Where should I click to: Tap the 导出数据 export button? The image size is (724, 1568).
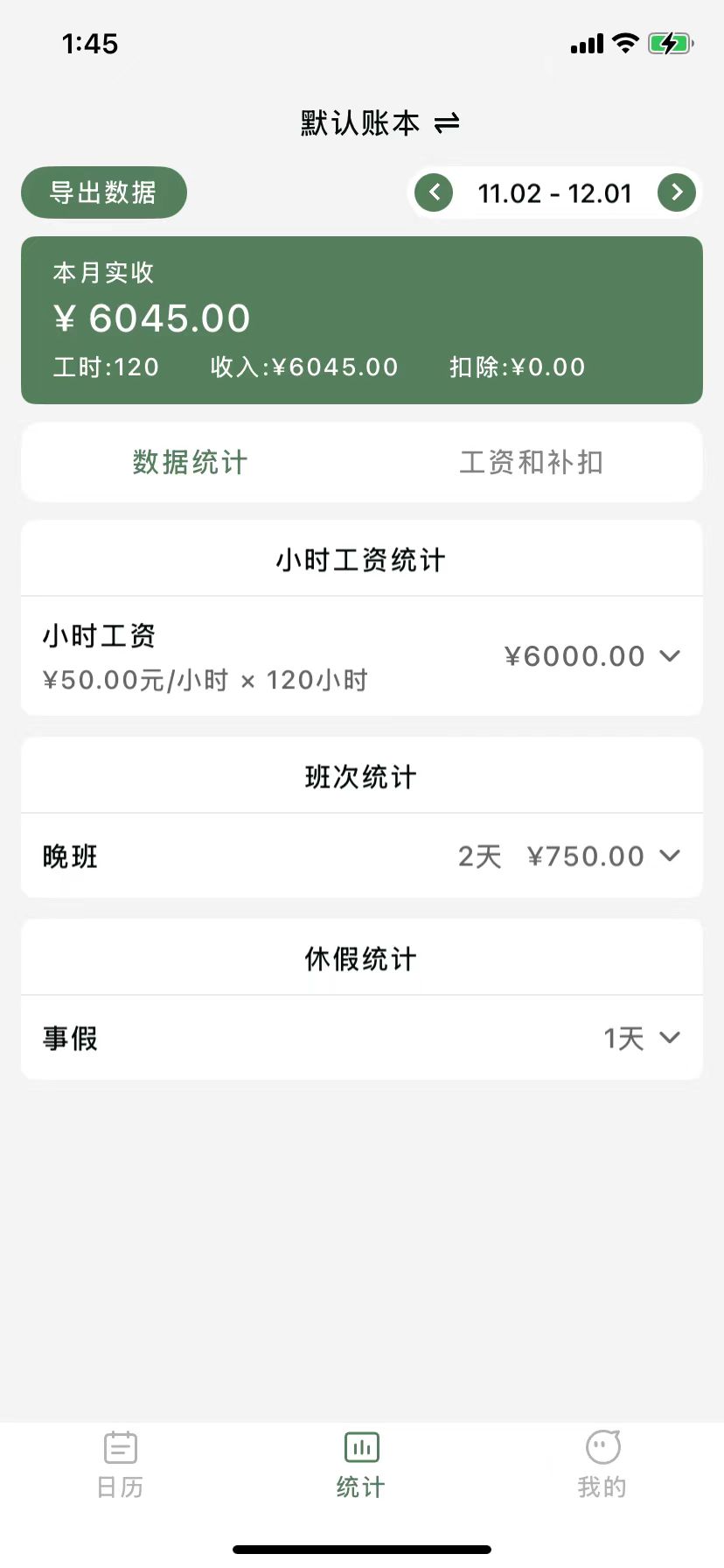click(x=103, y=192)
